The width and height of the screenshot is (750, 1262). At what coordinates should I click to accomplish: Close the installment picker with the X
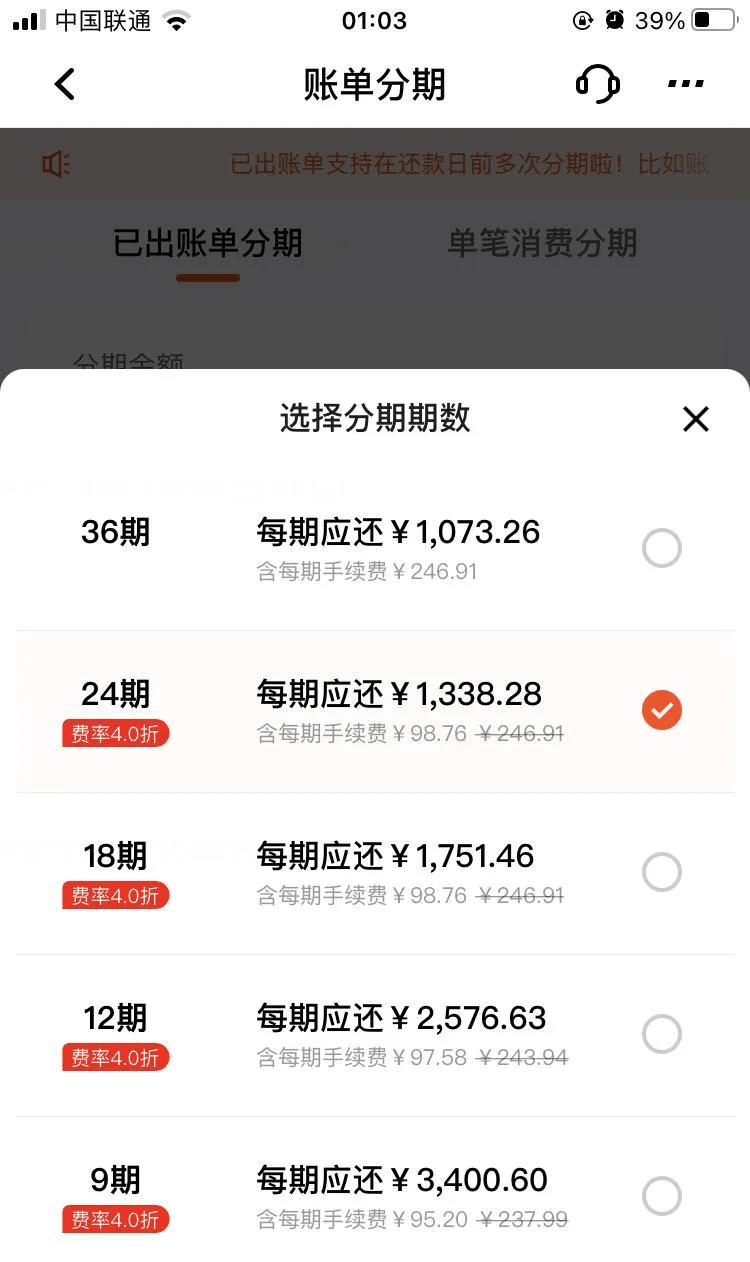pos(696,419)
